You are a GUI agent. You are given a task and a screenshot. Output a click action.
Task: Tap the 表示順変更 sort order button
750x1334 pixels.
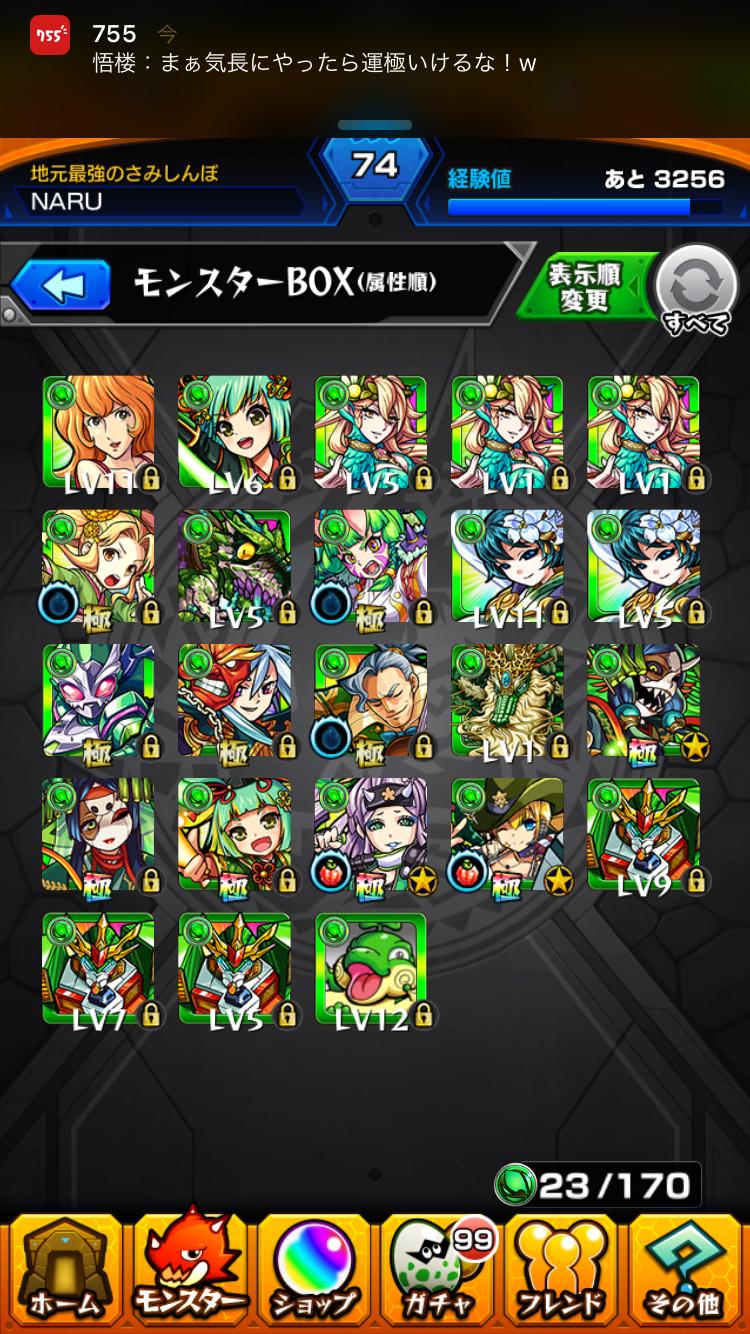(585, 288)
